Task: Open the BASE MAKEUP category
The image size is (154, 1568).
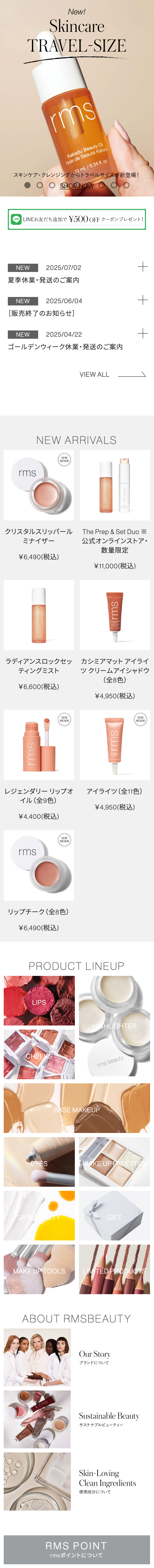Action: (x=77, y=1109)
